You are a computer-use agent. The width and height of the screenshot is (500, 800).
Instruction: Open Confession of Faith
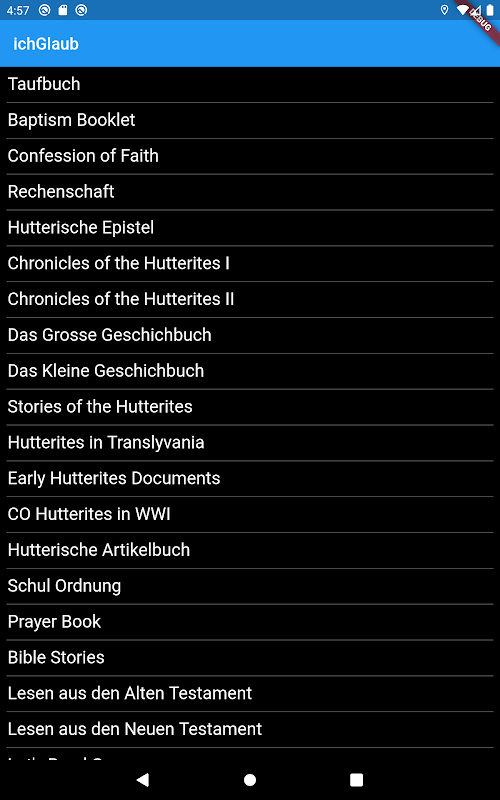250,156
